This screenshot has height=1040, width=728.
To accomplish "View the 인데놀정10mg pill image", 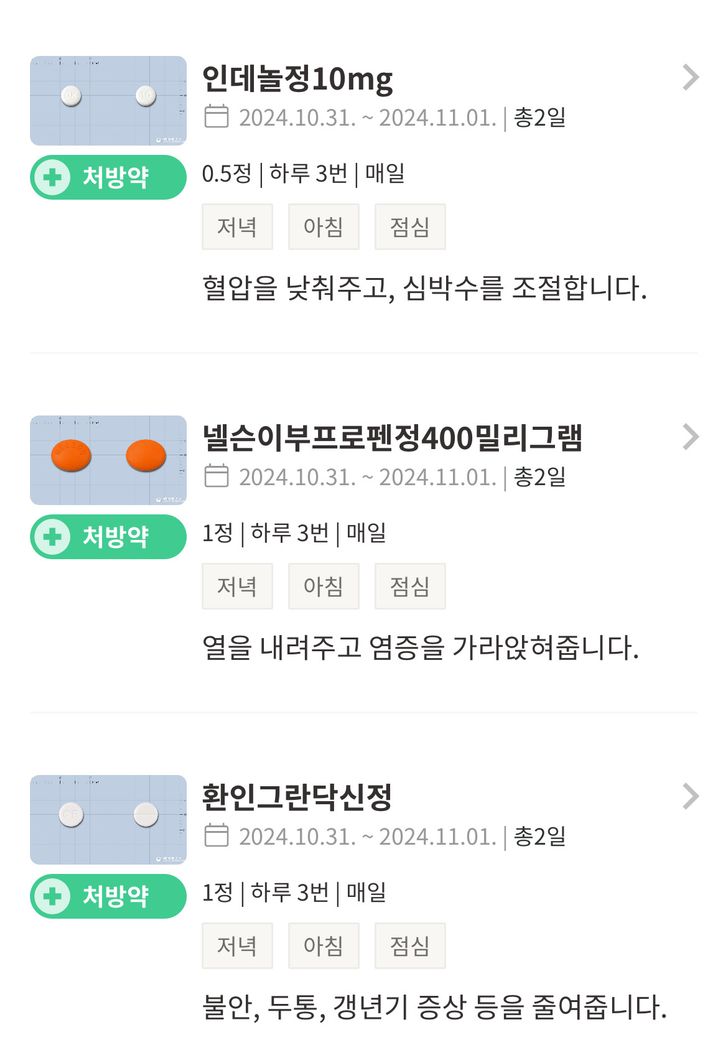I will tap(108, 100).
